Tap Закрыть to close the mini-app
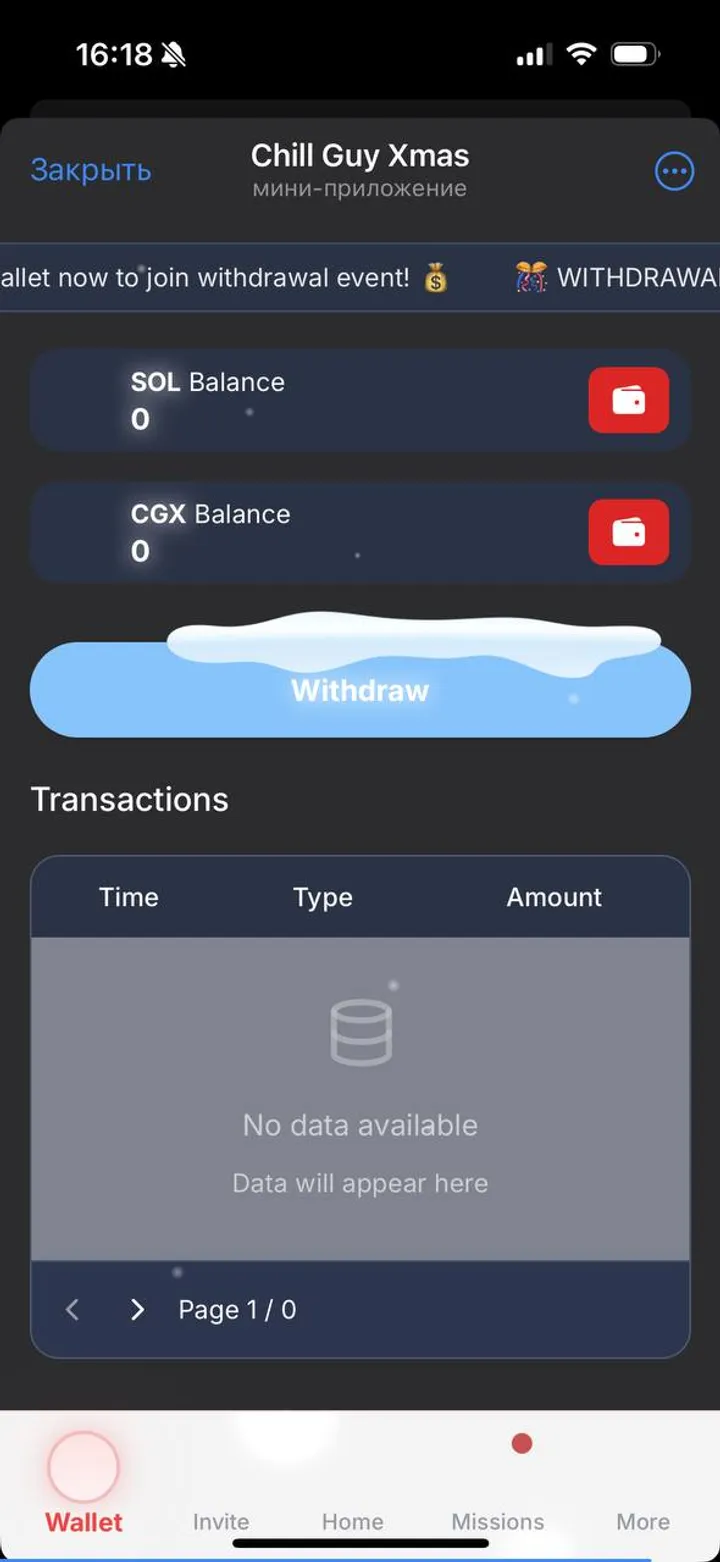The width and height of the screenshot is (720, 1562). coord(91,171)
